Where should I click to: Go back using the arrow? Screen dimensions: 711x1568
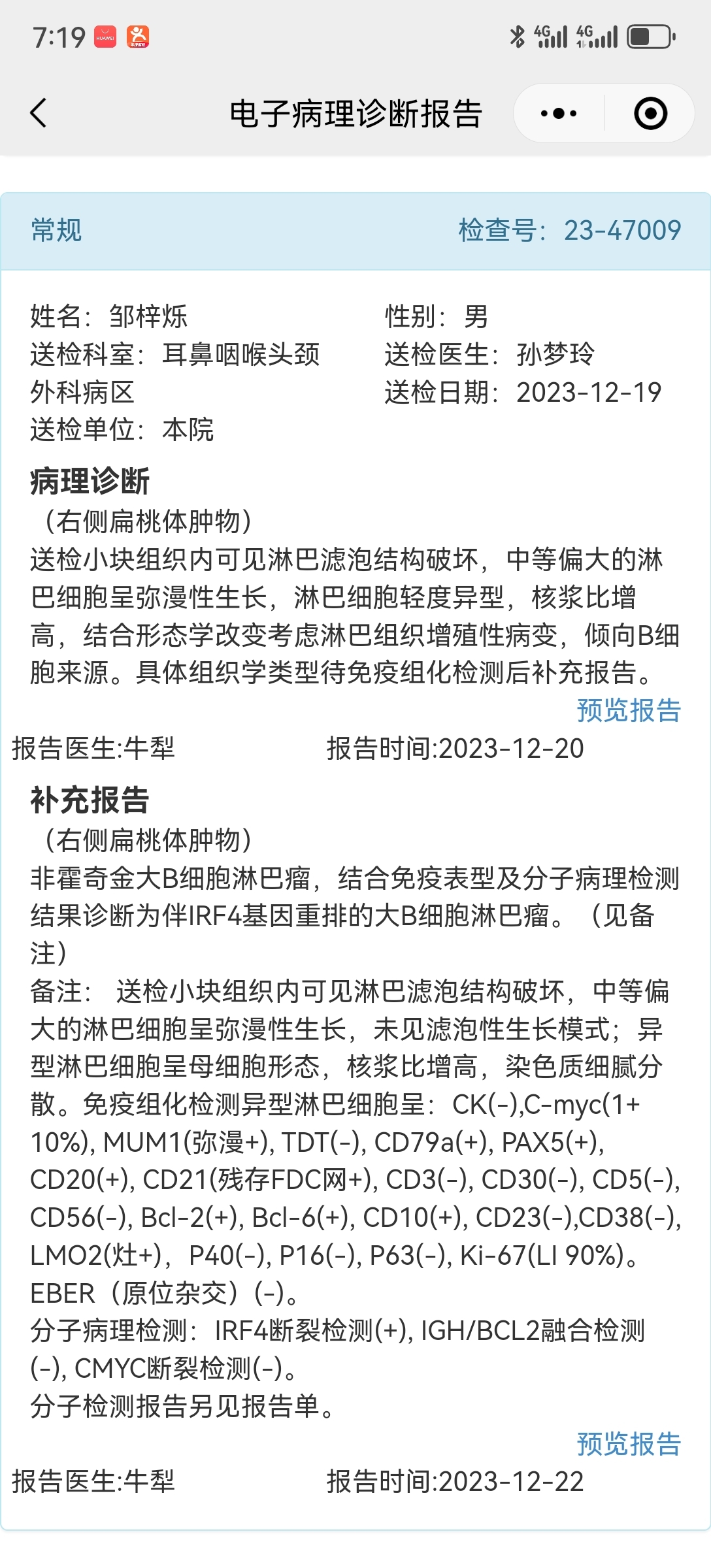[x=39, y=113]
